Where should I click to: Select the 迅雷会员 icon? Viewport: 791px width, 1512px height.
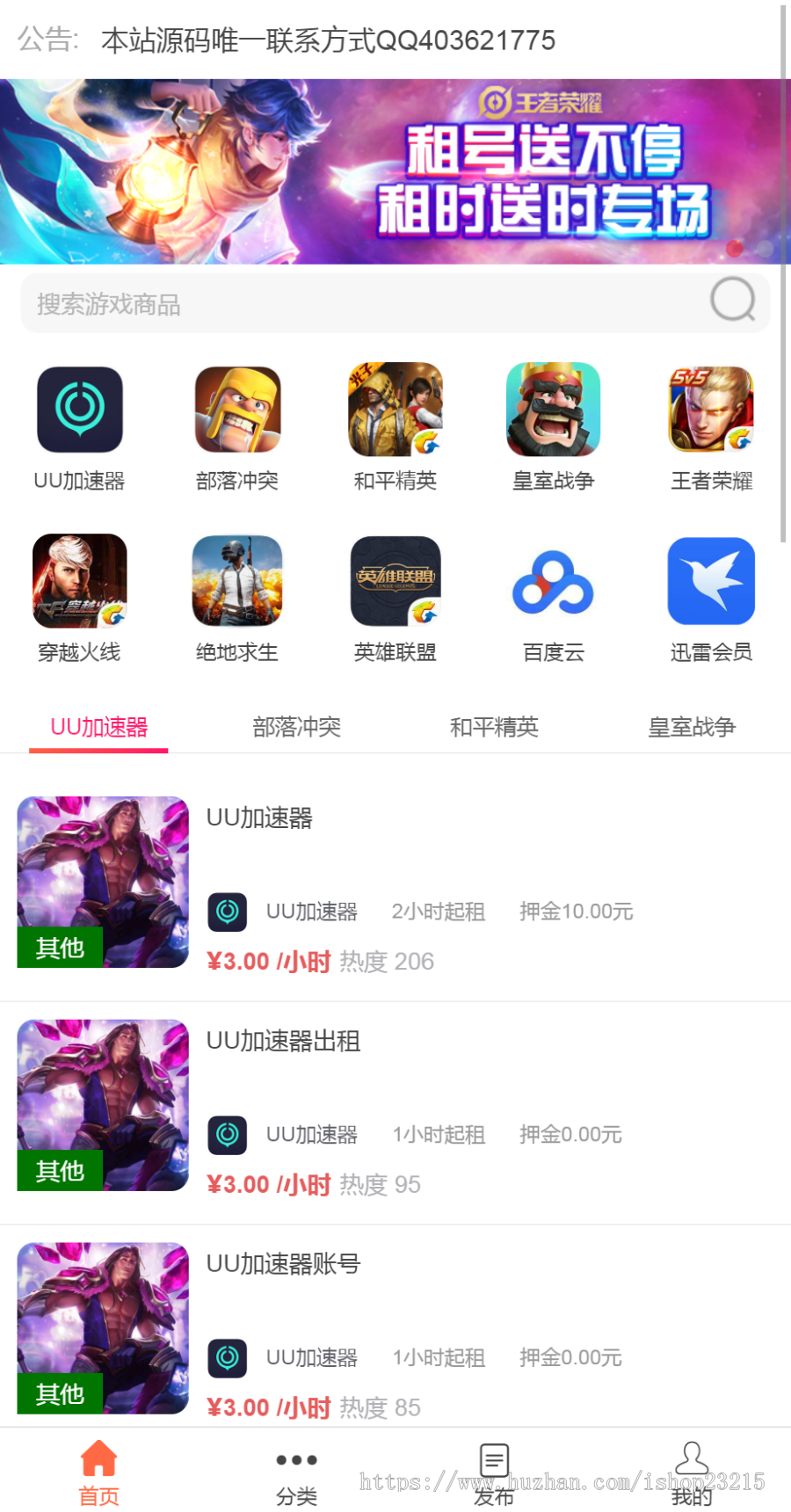coord(710,580)
